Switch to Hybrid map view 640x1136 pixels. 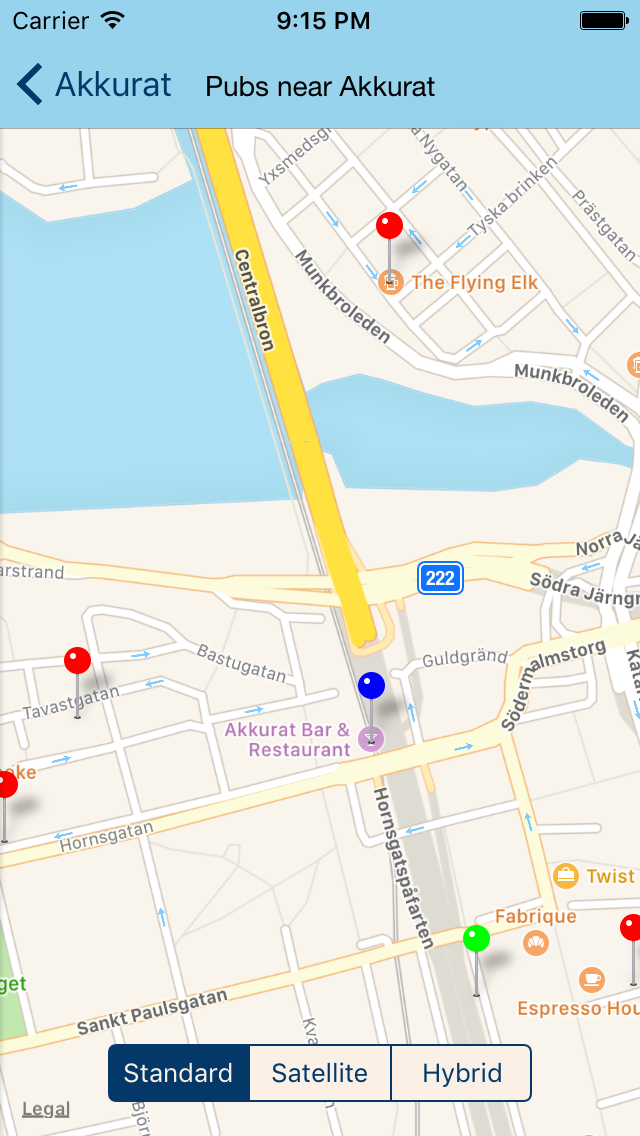461,1073
